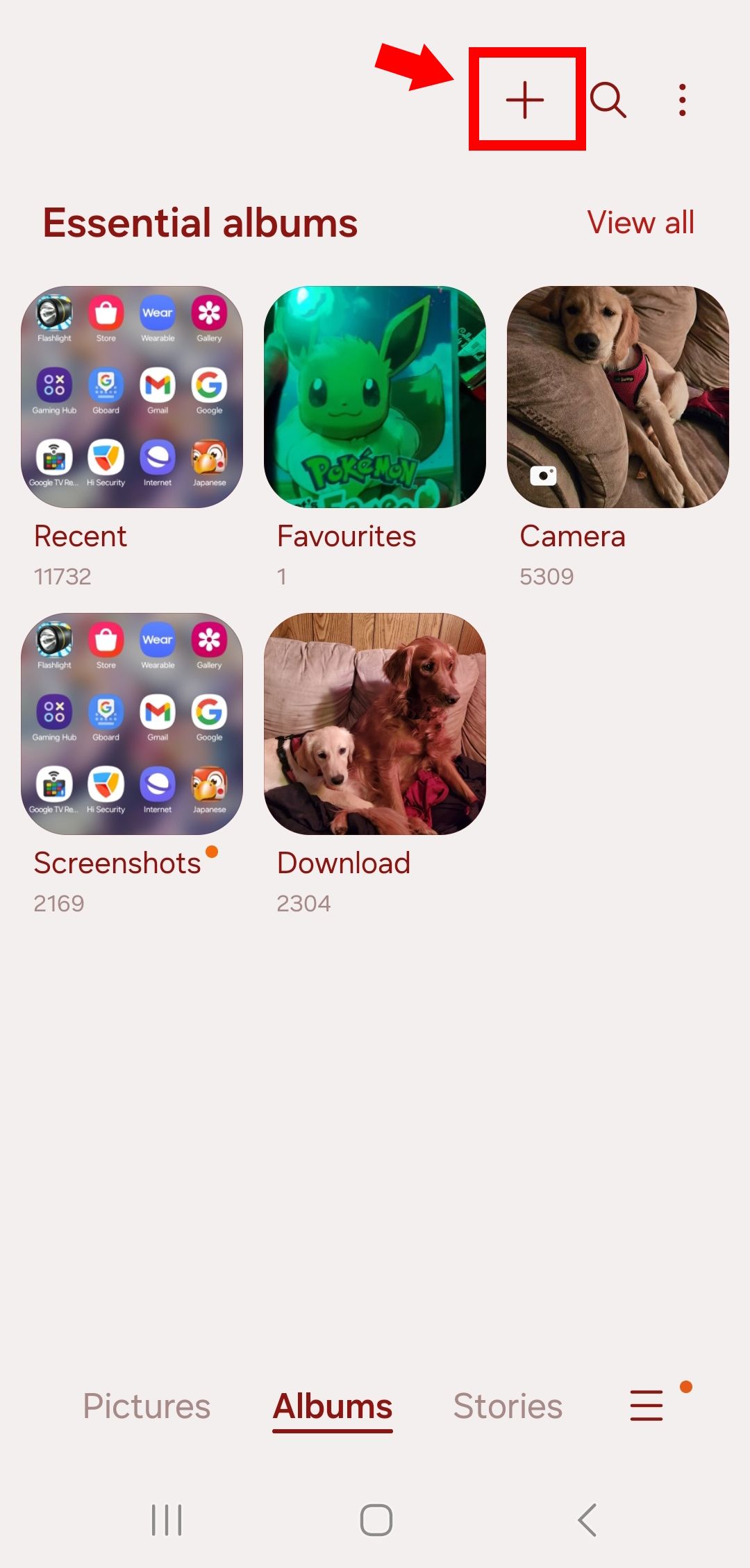Switch to the Stories tab

point(508,1406)
